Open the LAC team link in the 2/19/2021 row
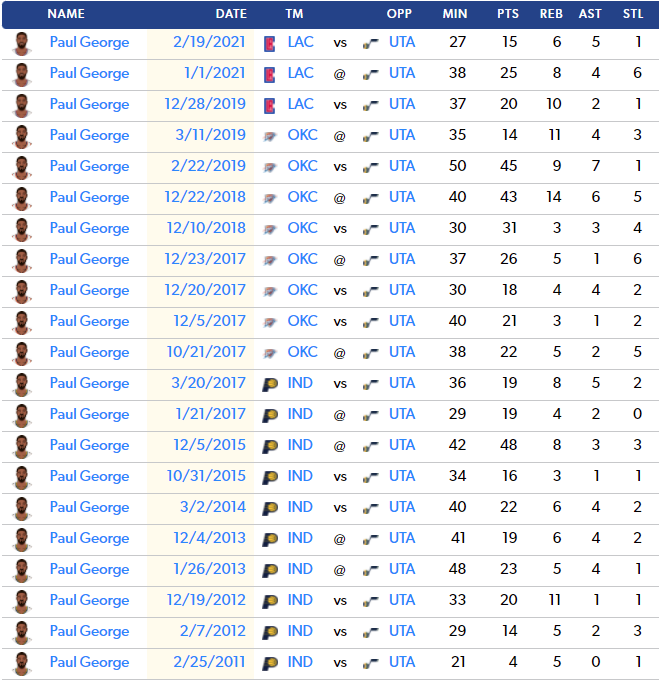The width and height of the screenshot is (659, 681). point(300,42)
